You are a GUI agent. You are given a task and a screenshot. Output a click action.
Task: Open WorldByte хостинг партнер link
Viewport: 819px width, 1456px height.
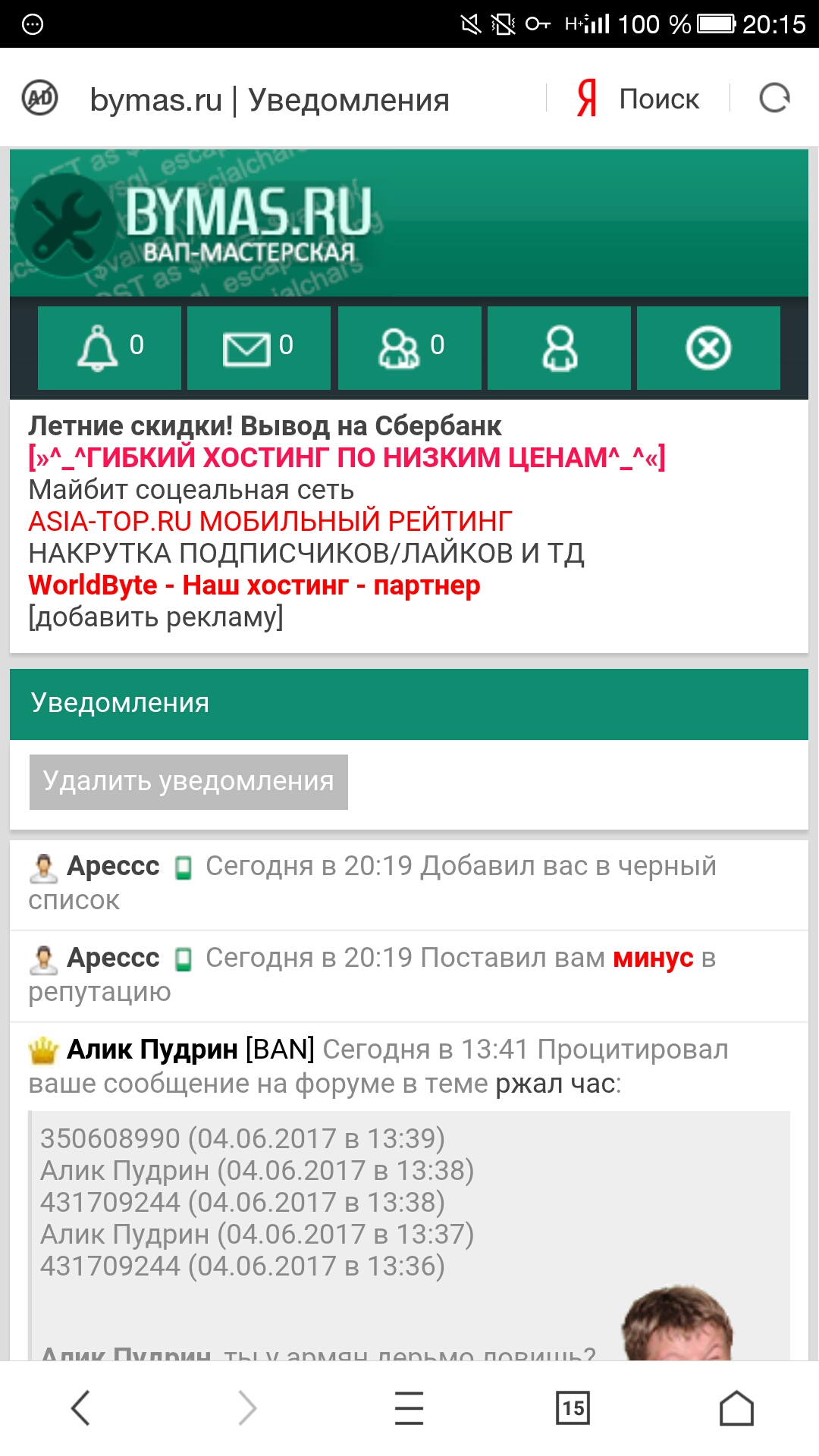254,585
